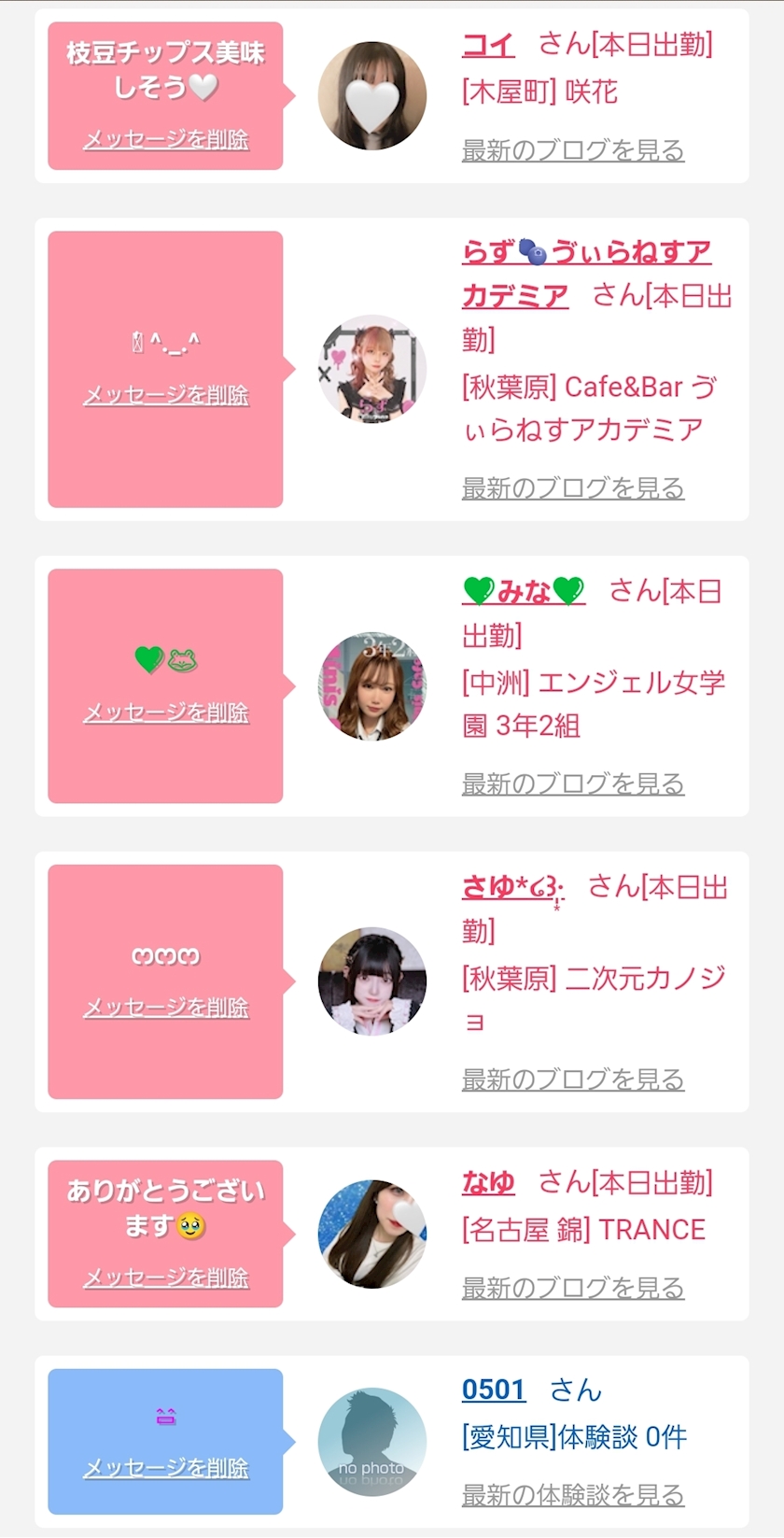Tap なゆ's profile photo

tap(372, 1235)
